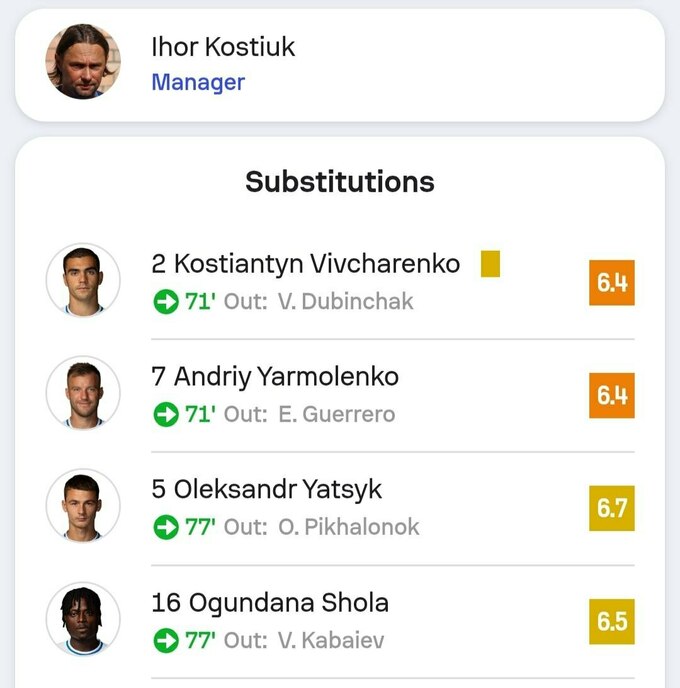View Andriy Yarmolenko's player page
The width and height of the screenshot is (680, 688).
275,377
